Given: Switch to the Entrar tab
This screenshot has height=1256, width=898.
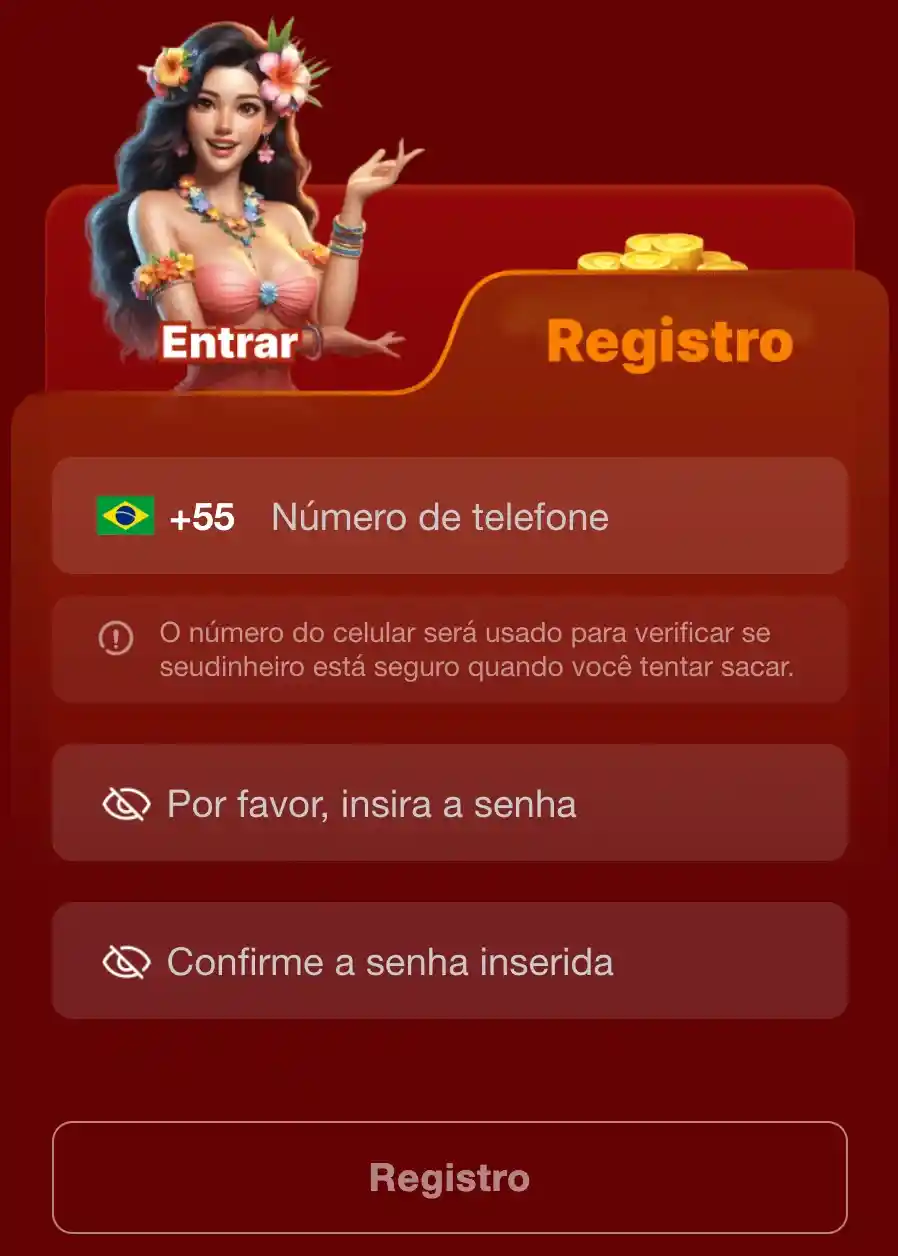Looking at the screenshot, I should (x=229, y=343).
